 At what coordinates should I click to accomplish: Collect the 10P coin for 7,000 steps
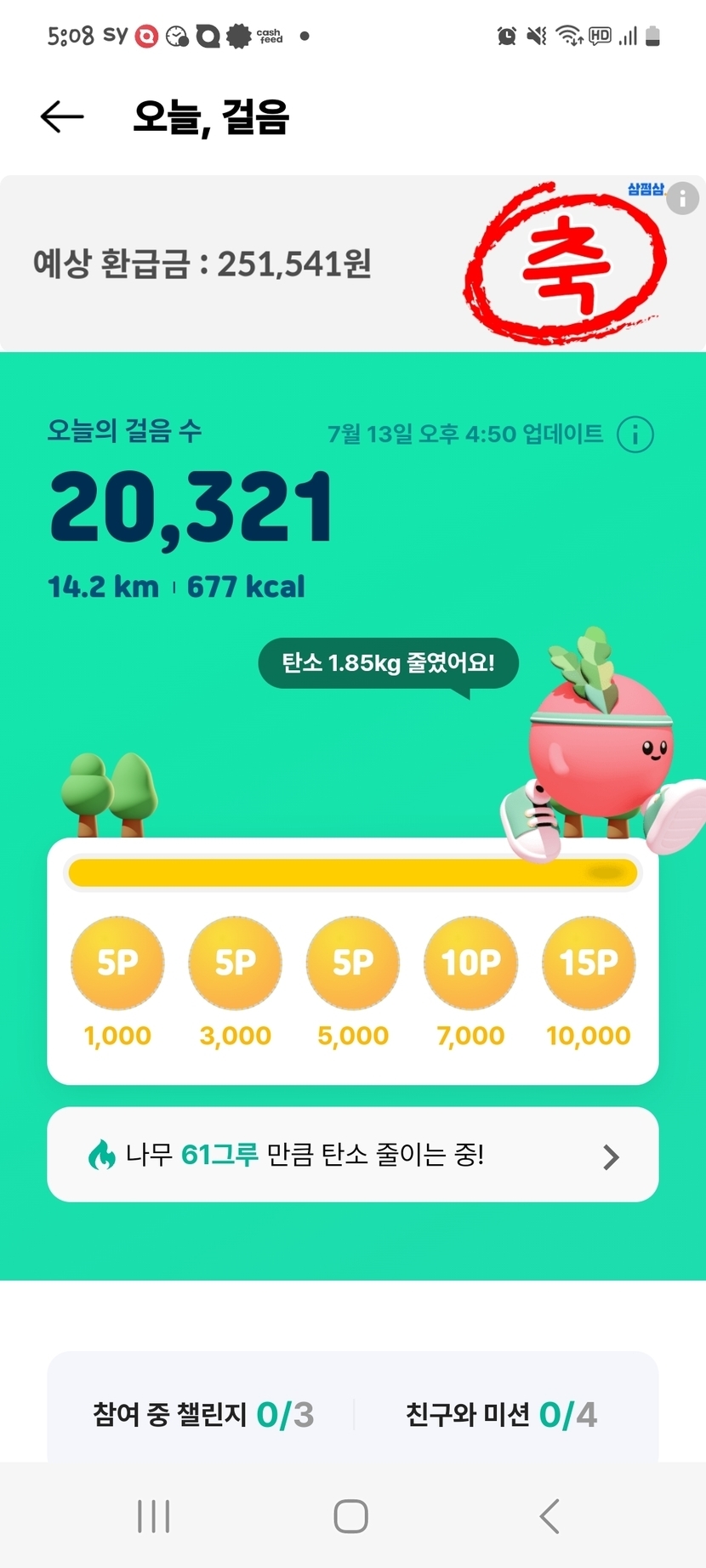point(470,963)
